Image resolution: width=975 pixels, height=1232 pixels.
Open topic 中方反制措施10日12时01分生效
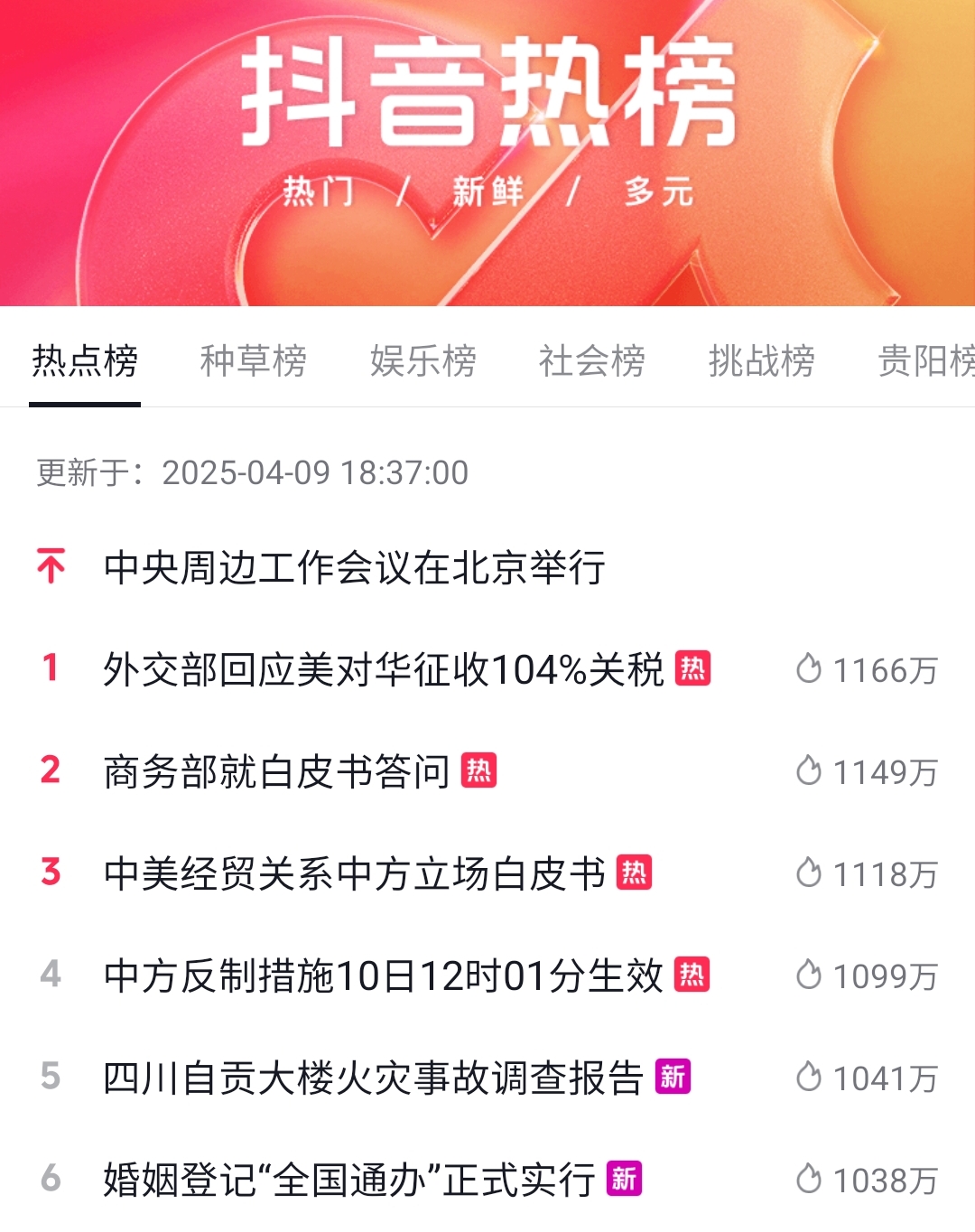click(x=384, y=976)
